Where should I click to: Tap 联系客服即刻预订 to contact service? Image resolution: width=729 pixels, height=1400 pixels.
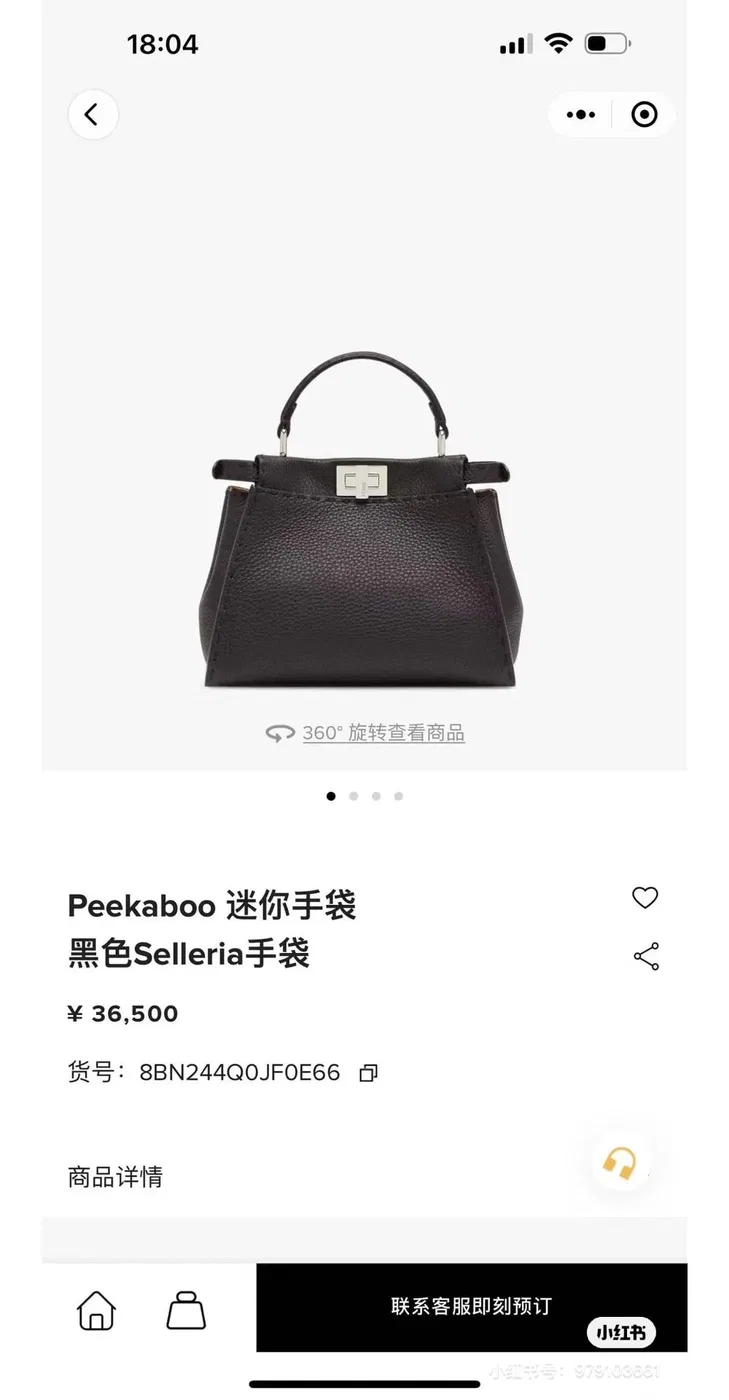[x=472, y=1307]
